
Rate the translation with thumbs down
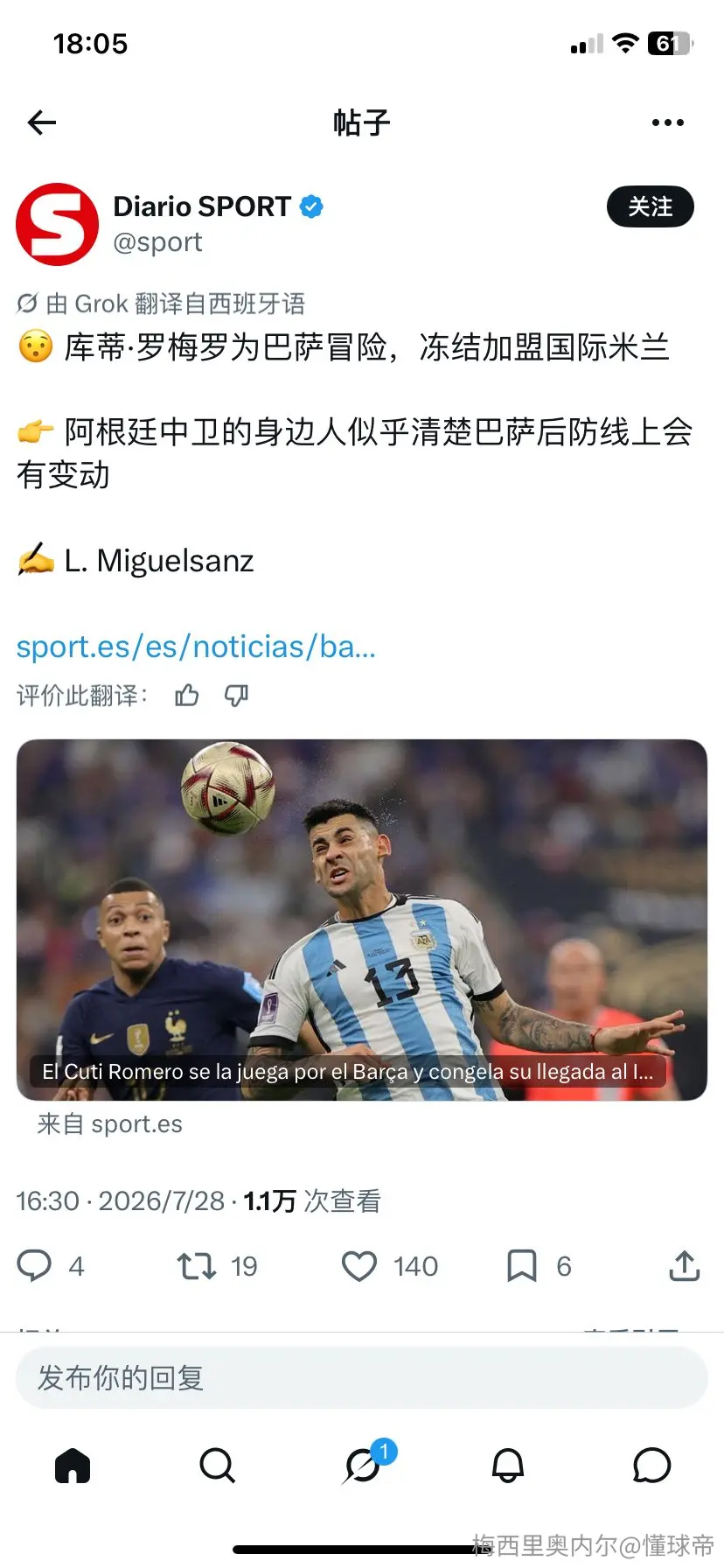[x=236, y=696]
